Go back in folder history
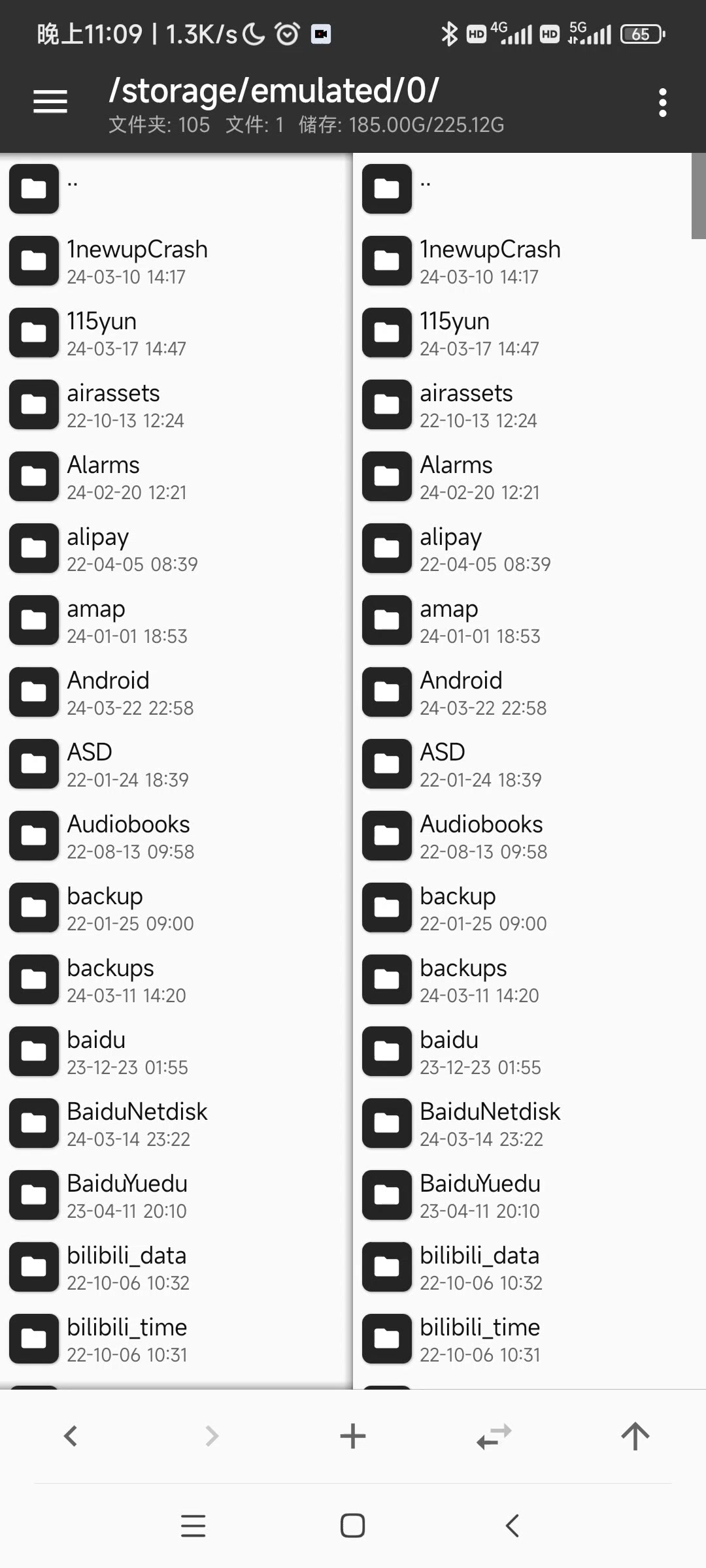The height and width of the screenshot is (1568, 706). point(71,1436)
